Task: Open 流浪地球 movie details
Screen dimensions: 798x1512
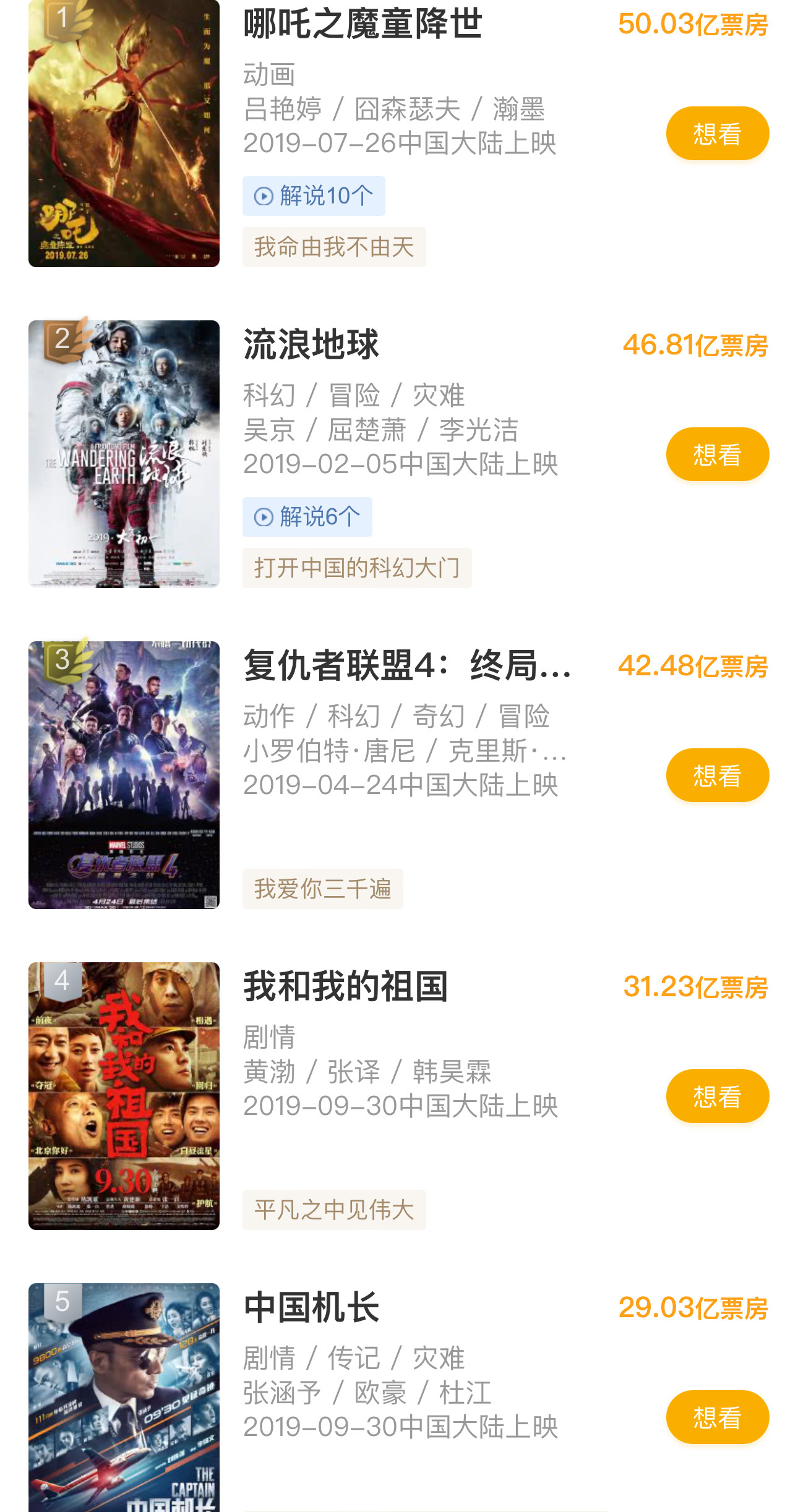Action: point(311,344)
